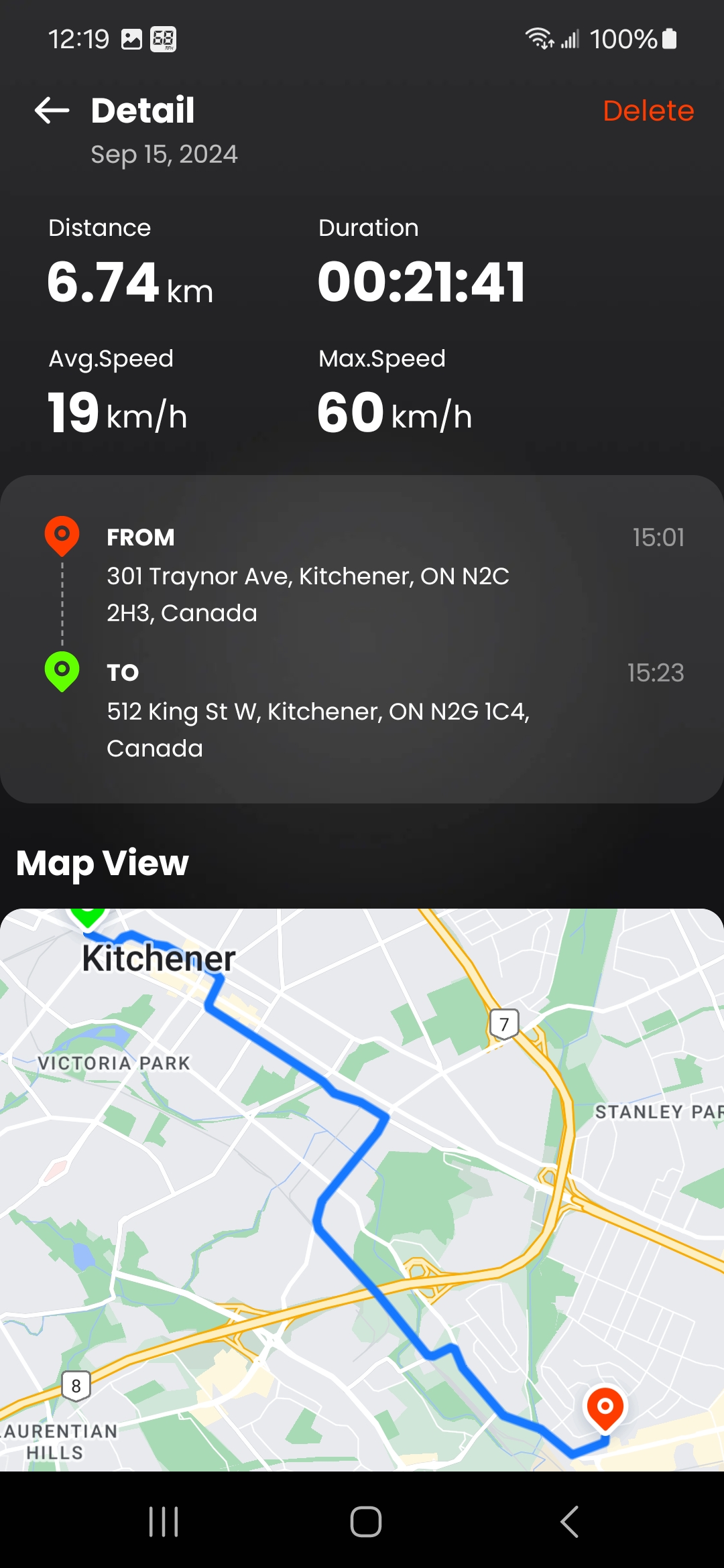Open the recent apps view
Screen dimensions: 724x1568
tap(164, 1522)
